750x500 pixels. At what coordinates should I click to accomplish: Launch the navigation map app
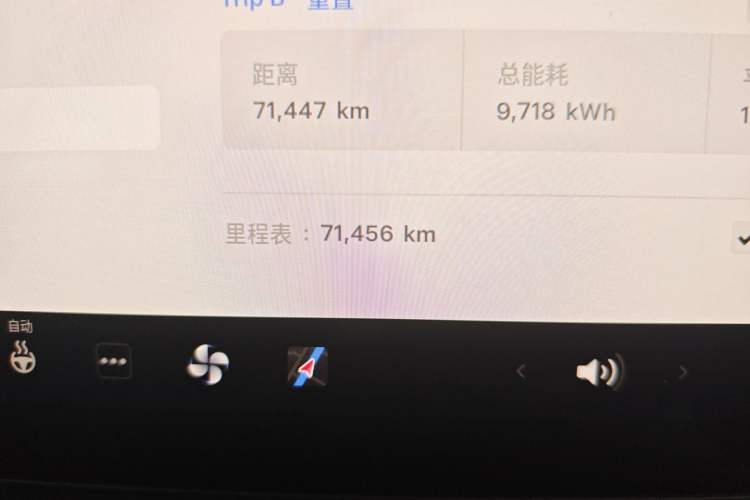tap(307, 367)
